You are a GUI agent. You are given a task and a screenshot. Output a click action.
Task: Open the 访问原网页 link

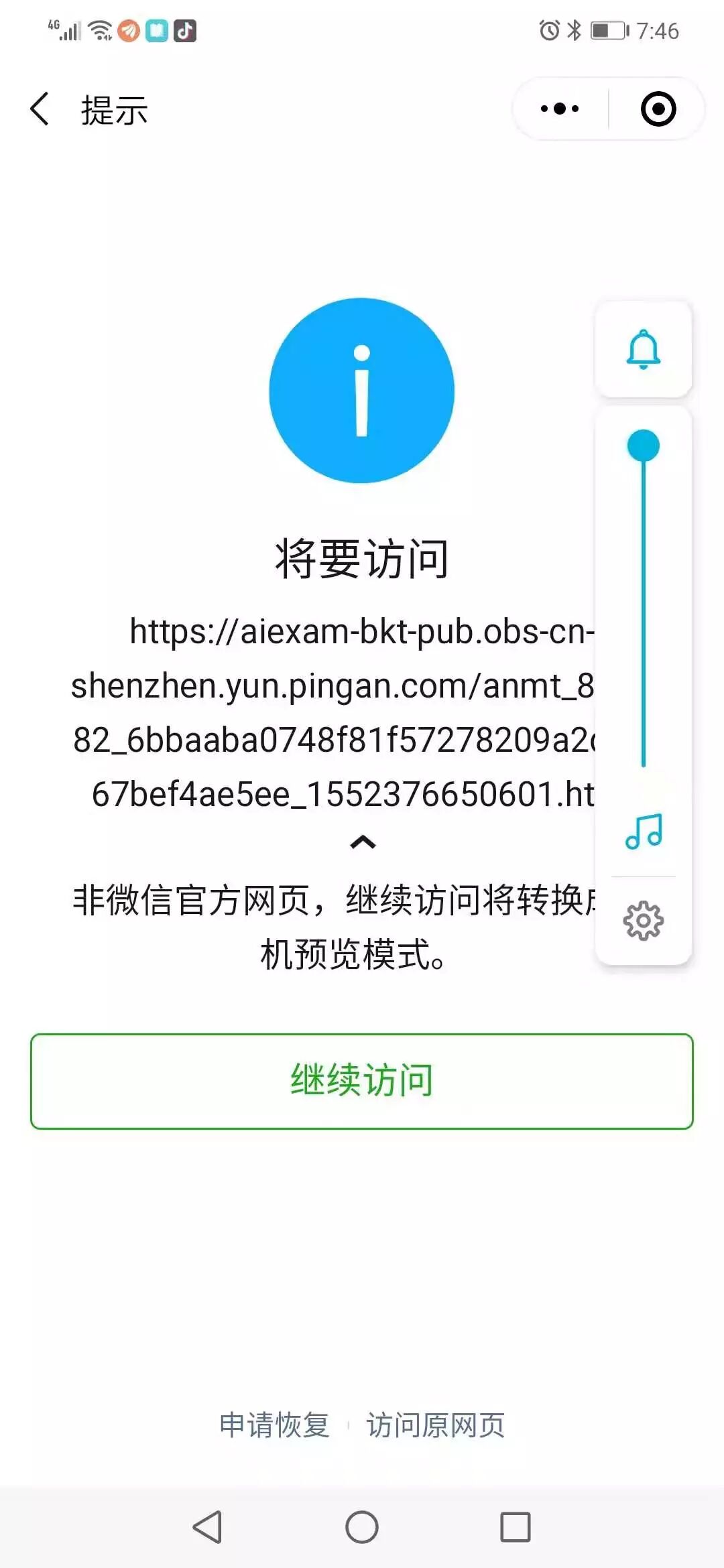[436, 1425]
